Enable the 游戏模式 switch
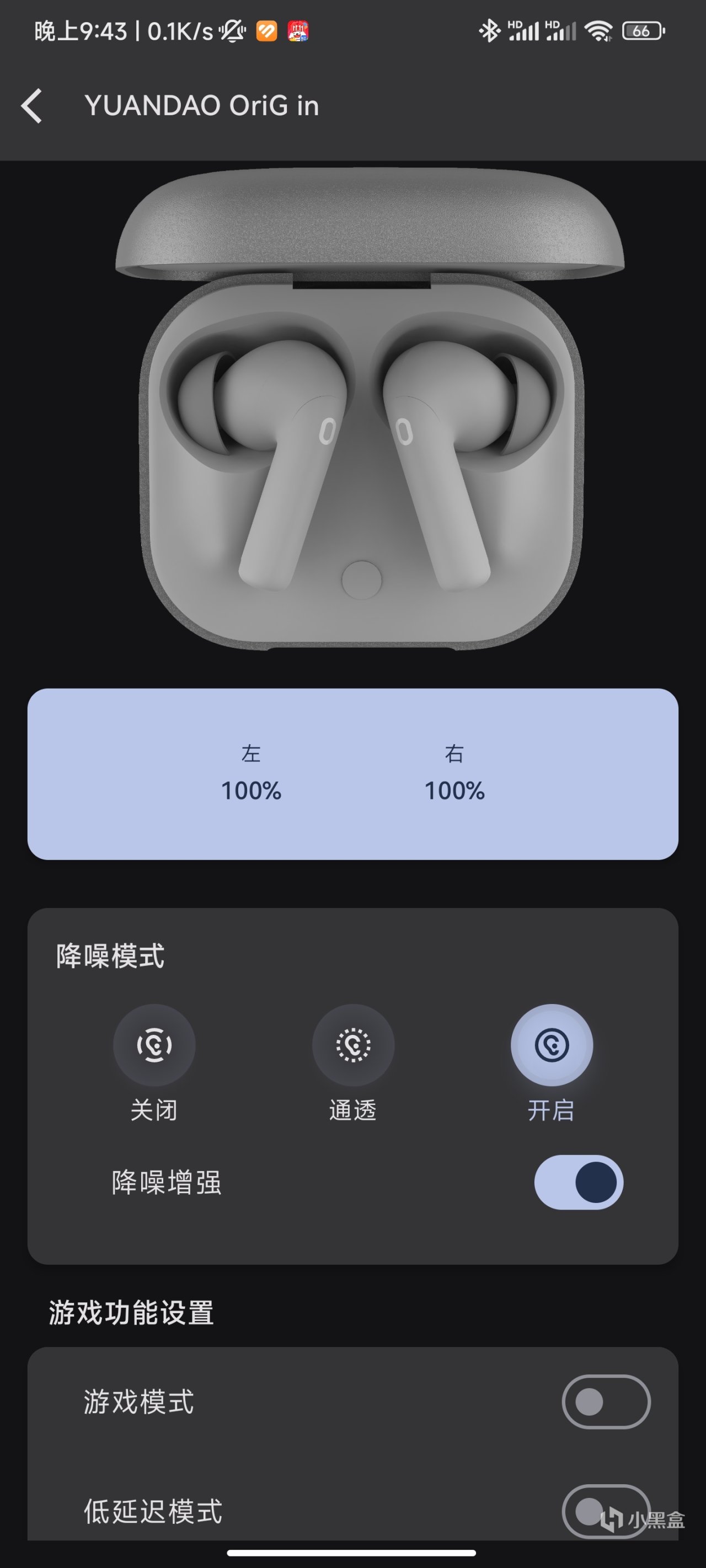Viewport: 706px width, 1568px height. pyautogui.click(x=606, y=1402)
